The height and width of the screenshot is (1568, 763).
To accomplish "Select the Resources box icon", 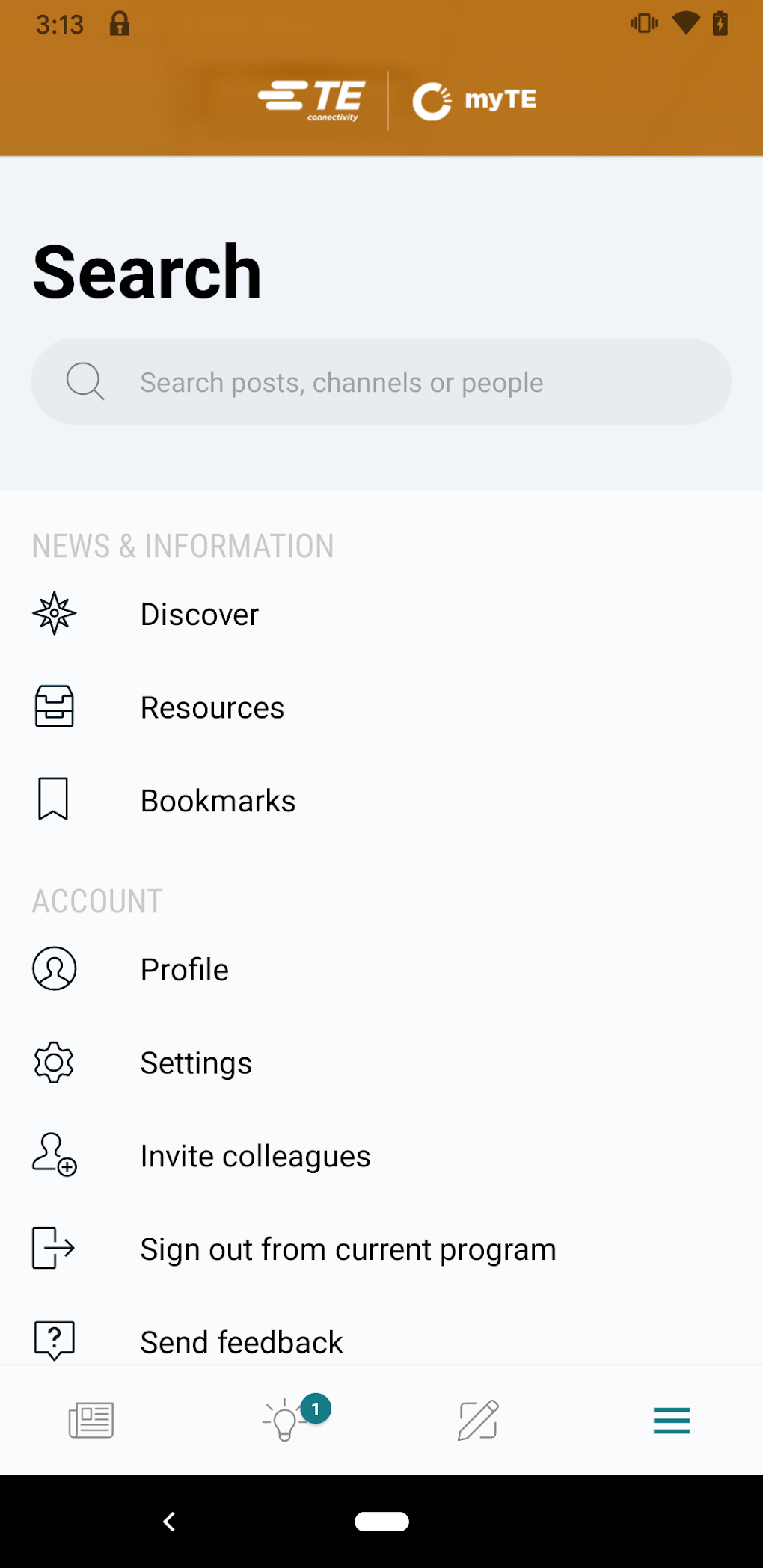I will click(x=54, y=706).
